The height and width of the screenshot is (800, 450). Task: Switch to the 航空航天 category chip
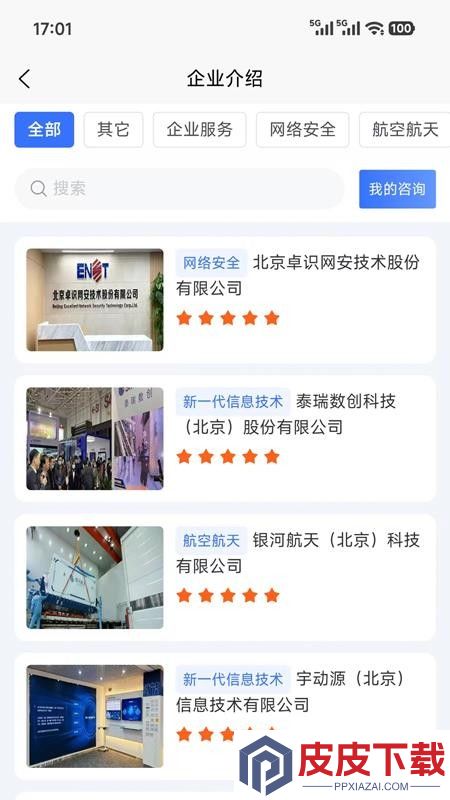pos(405,130)
